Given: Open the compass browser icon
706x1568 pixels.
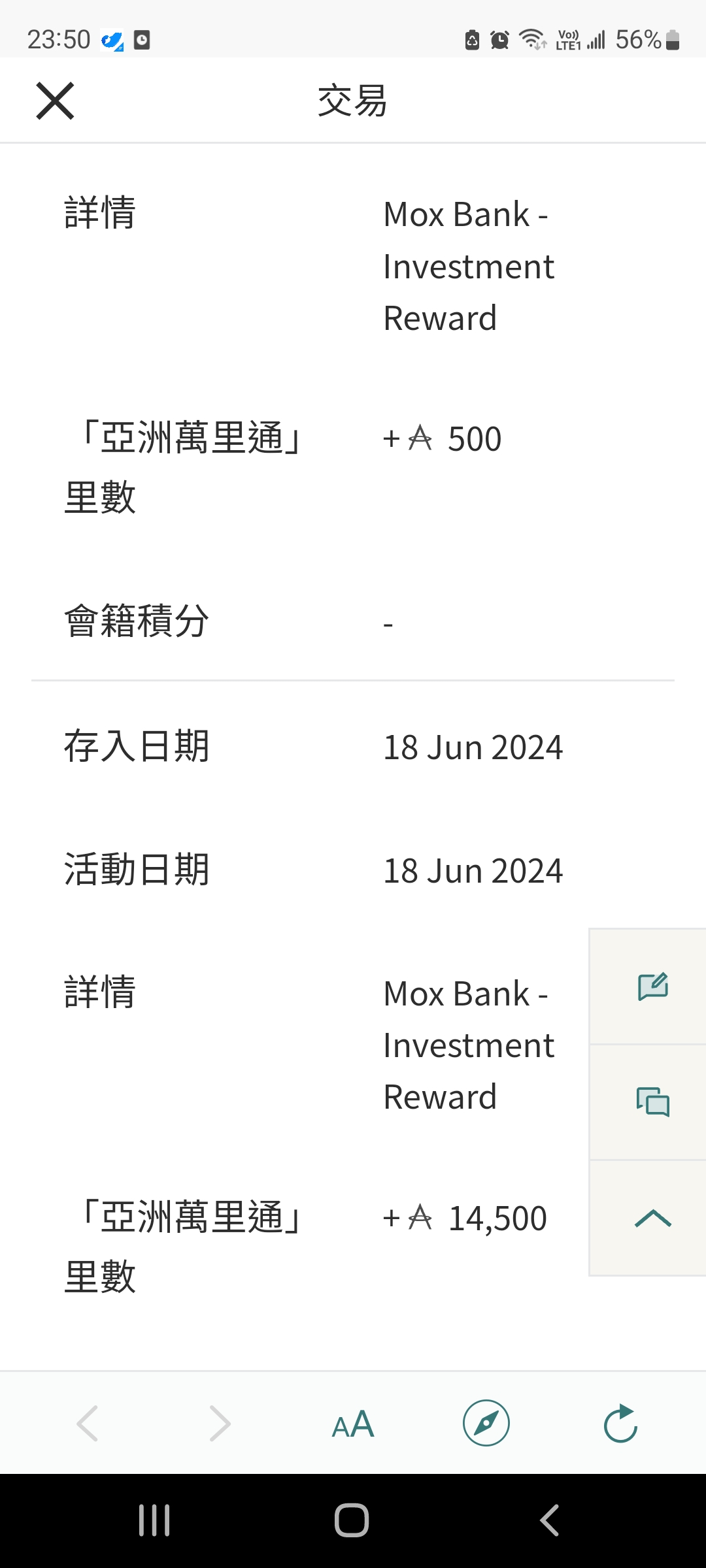Looking at the screenshot, I should (486, 1424).
